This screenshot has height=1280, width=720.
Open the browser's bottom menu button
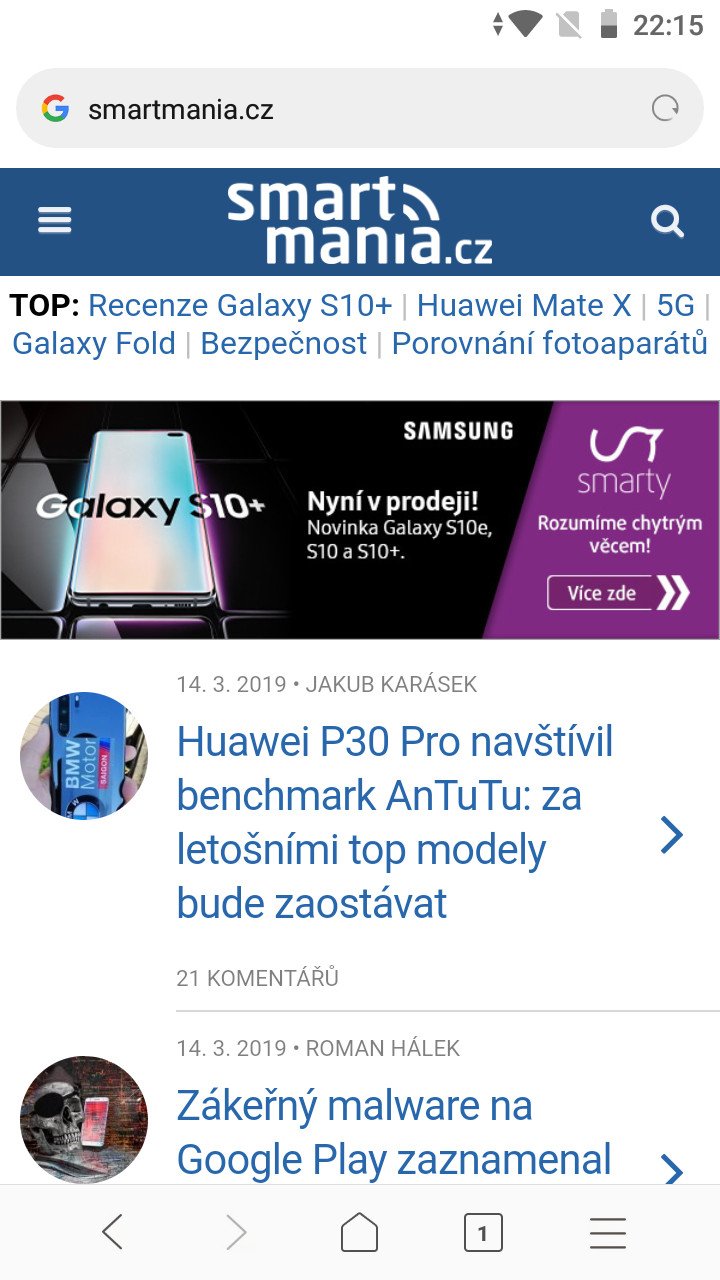coord(608,1233)
